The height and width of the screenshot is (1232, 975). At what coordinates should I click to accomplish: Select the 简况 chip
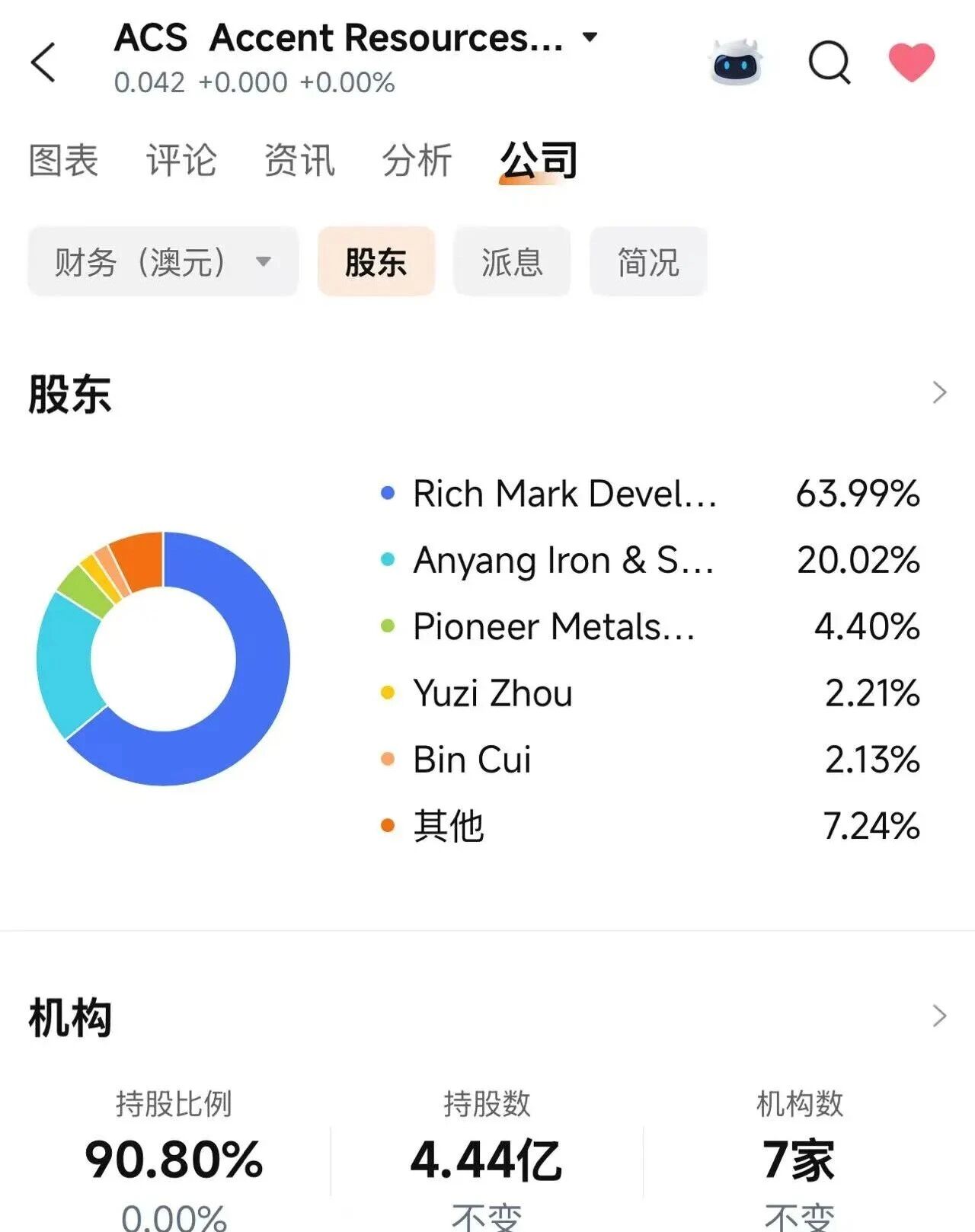coord(648,262)
